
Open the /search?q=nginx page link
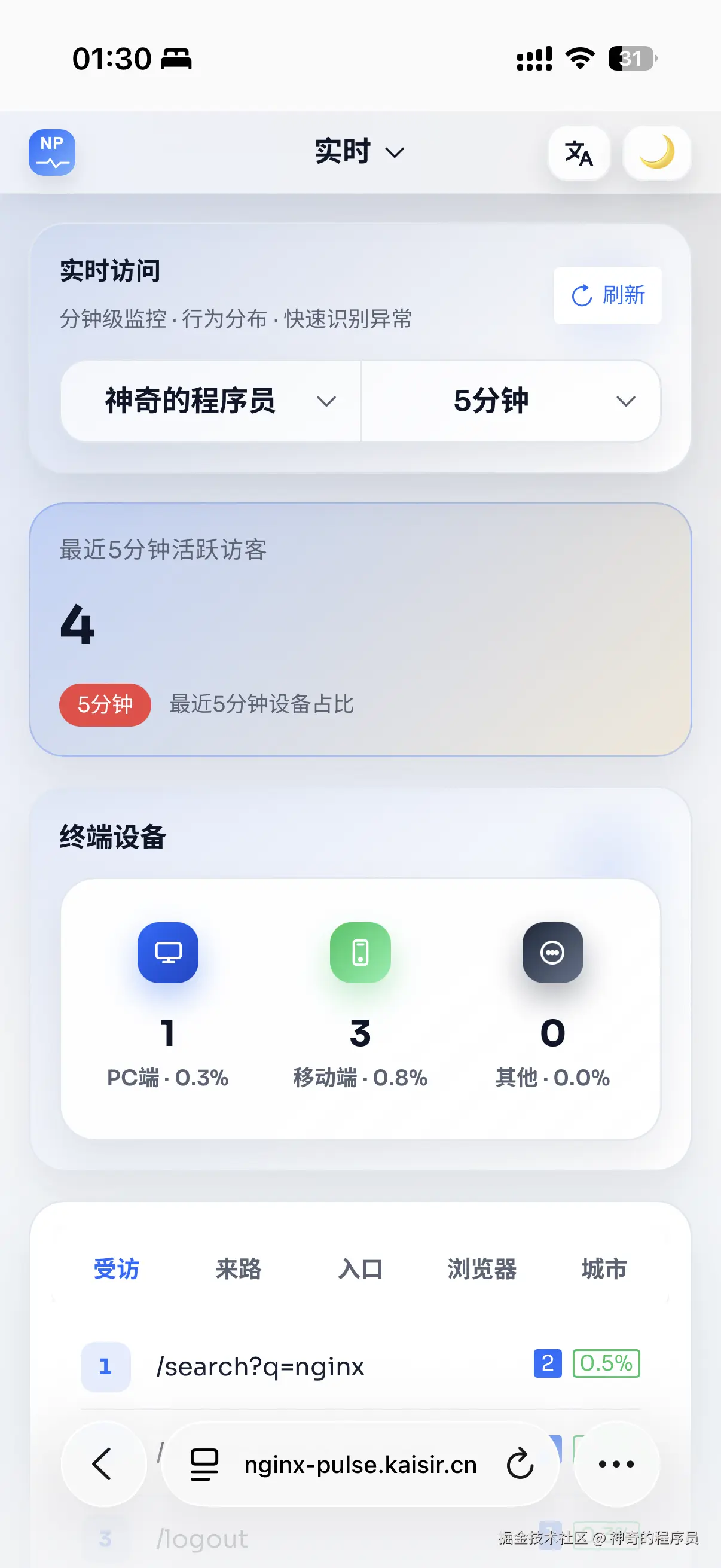(x=261, y=1366)
